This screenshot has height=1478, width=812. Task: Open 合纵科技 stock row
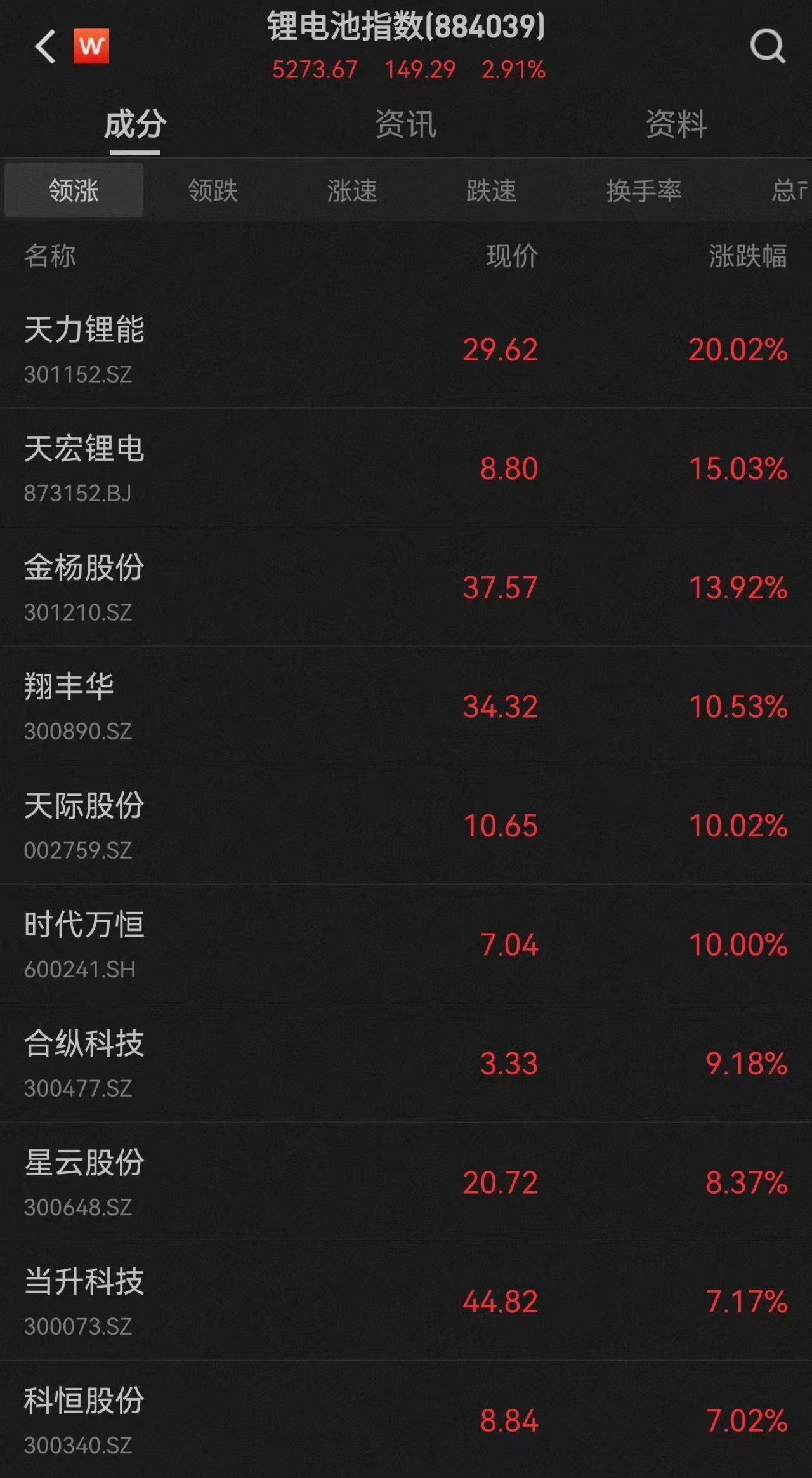pyautogui.click(x=406, y=1063)
